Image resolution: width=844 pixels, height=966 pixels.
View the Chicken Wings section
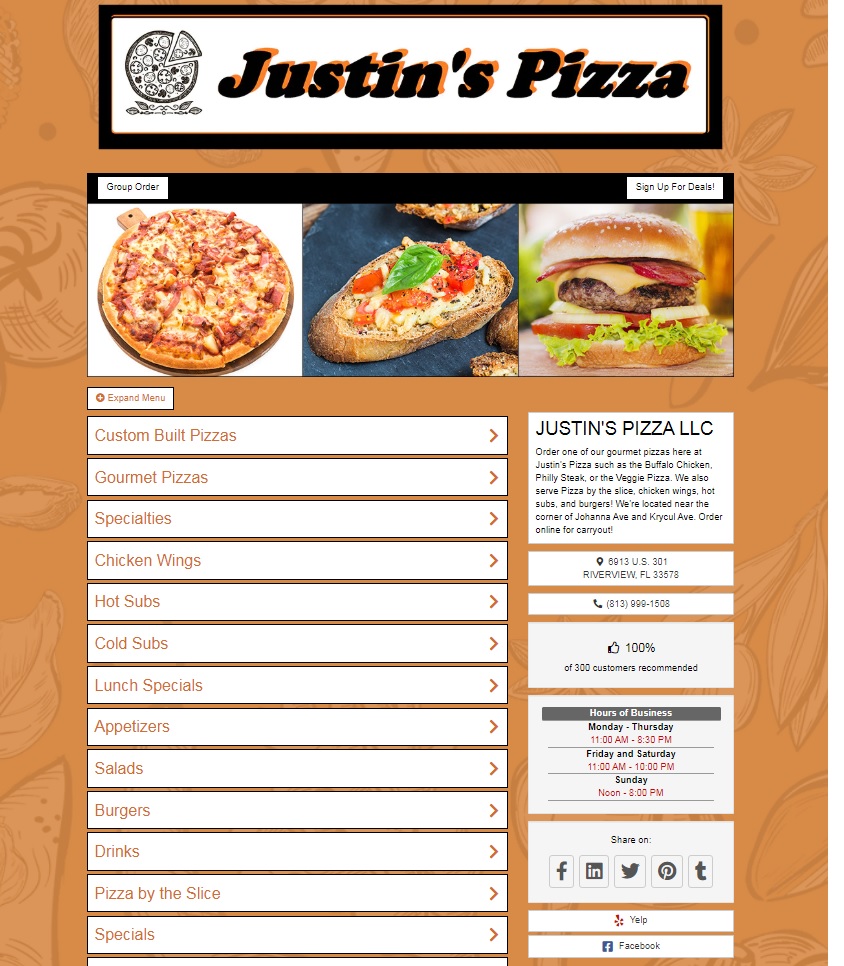[x=297, y=561]
